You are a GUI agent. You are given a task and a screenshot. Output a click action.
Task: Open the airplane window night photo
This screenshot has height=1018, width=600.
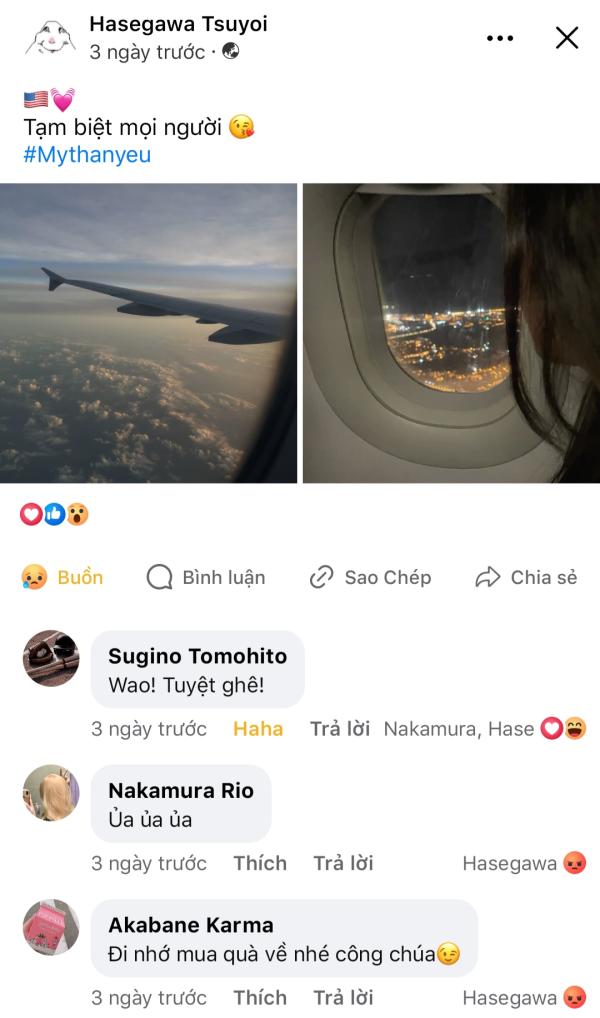point(451,333)
